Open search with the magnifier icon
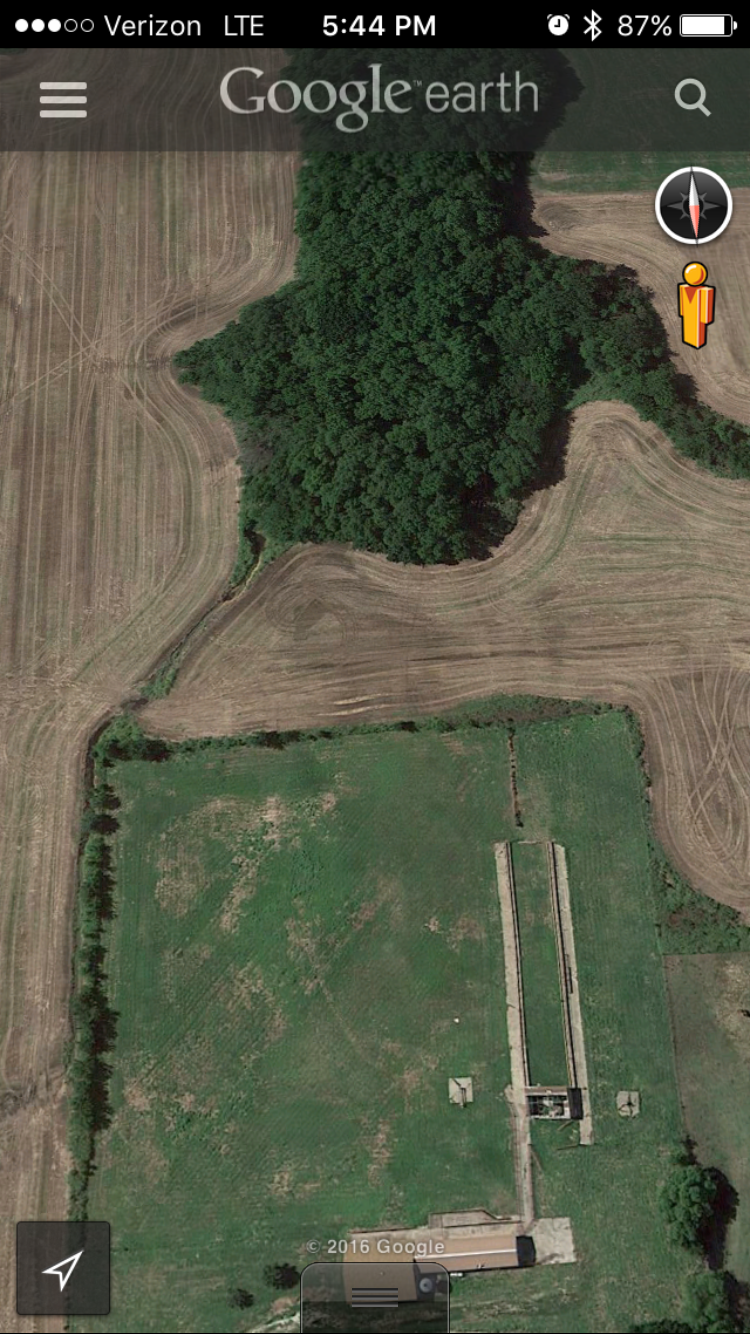 coord(692,98)
